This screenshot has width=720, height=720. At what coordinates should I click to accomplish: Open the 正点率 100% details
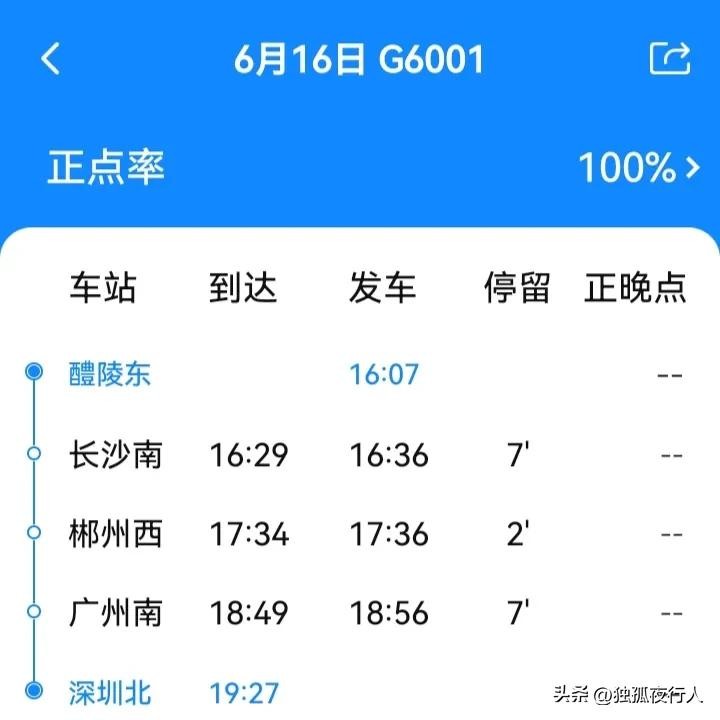[640, 168]
